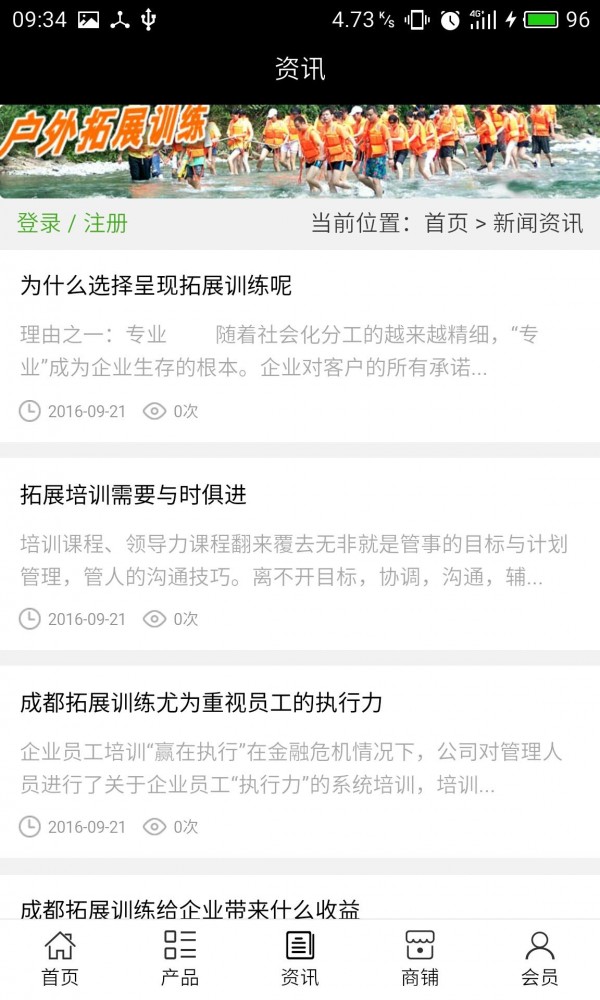Open article 成都拓展训练尤为重视员工的执行力
The height and width of the screenshot is (1000, 600).
tap(201, 703)
